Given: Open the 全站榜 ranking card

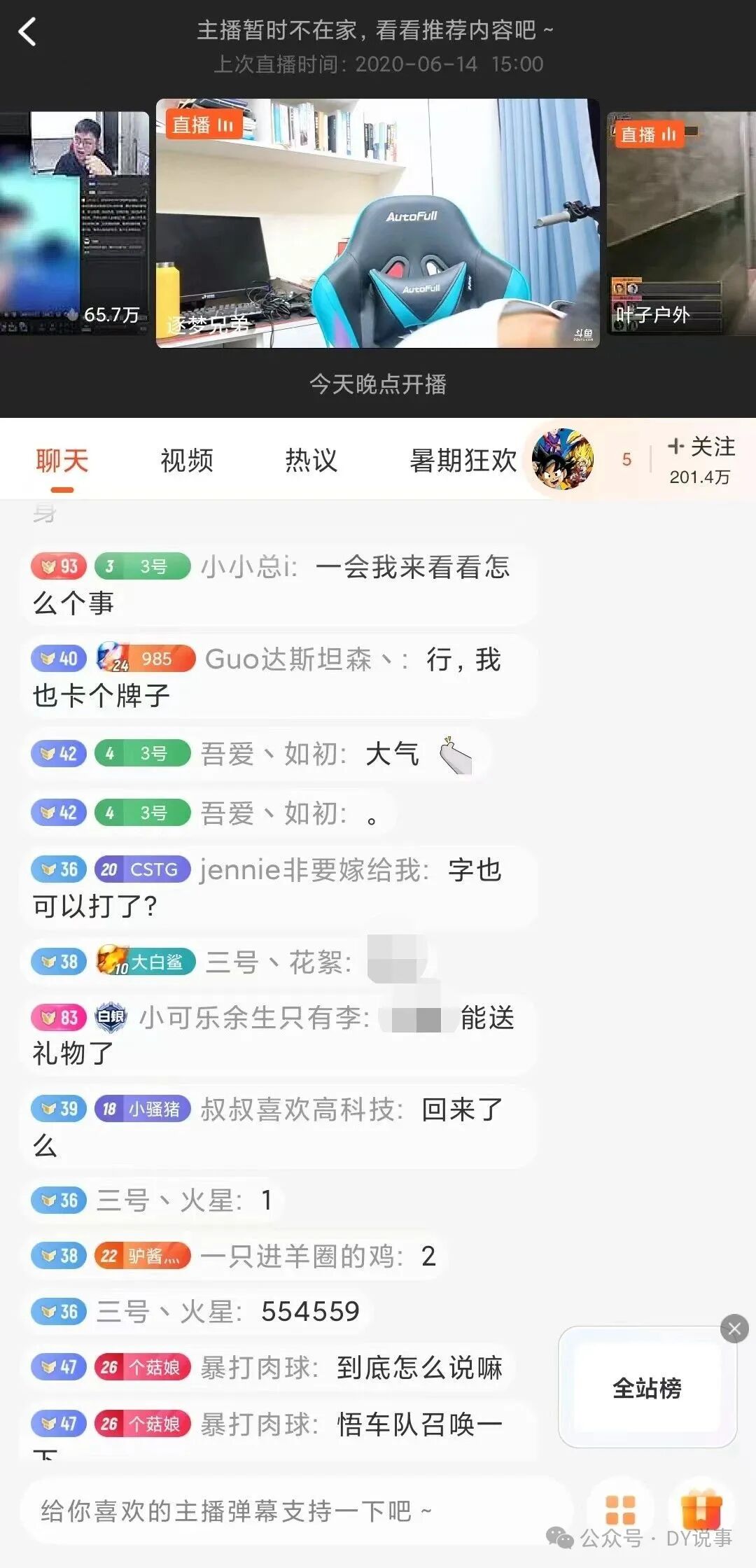Looking at the screenshot, I should pos(647,1387).
